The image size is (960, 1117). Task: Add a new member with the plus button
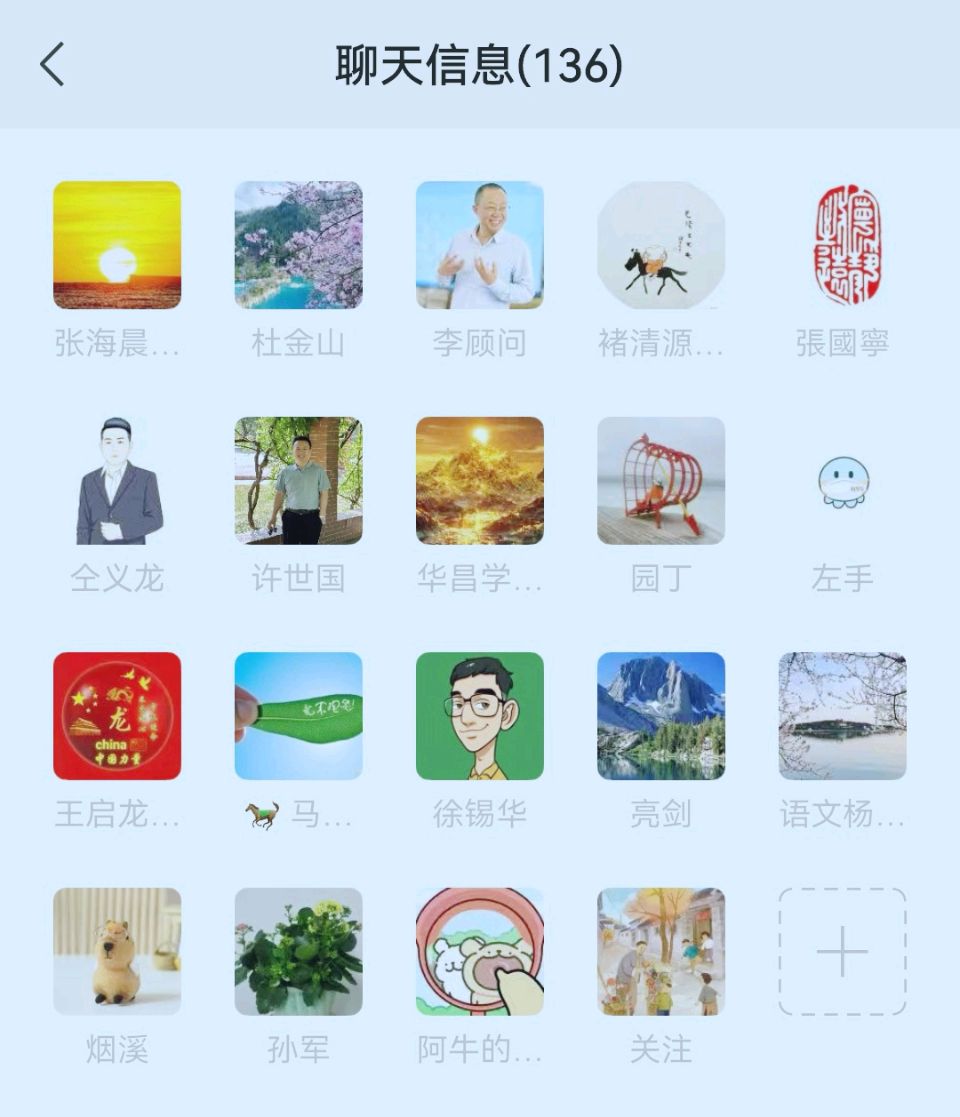point(842,952)
